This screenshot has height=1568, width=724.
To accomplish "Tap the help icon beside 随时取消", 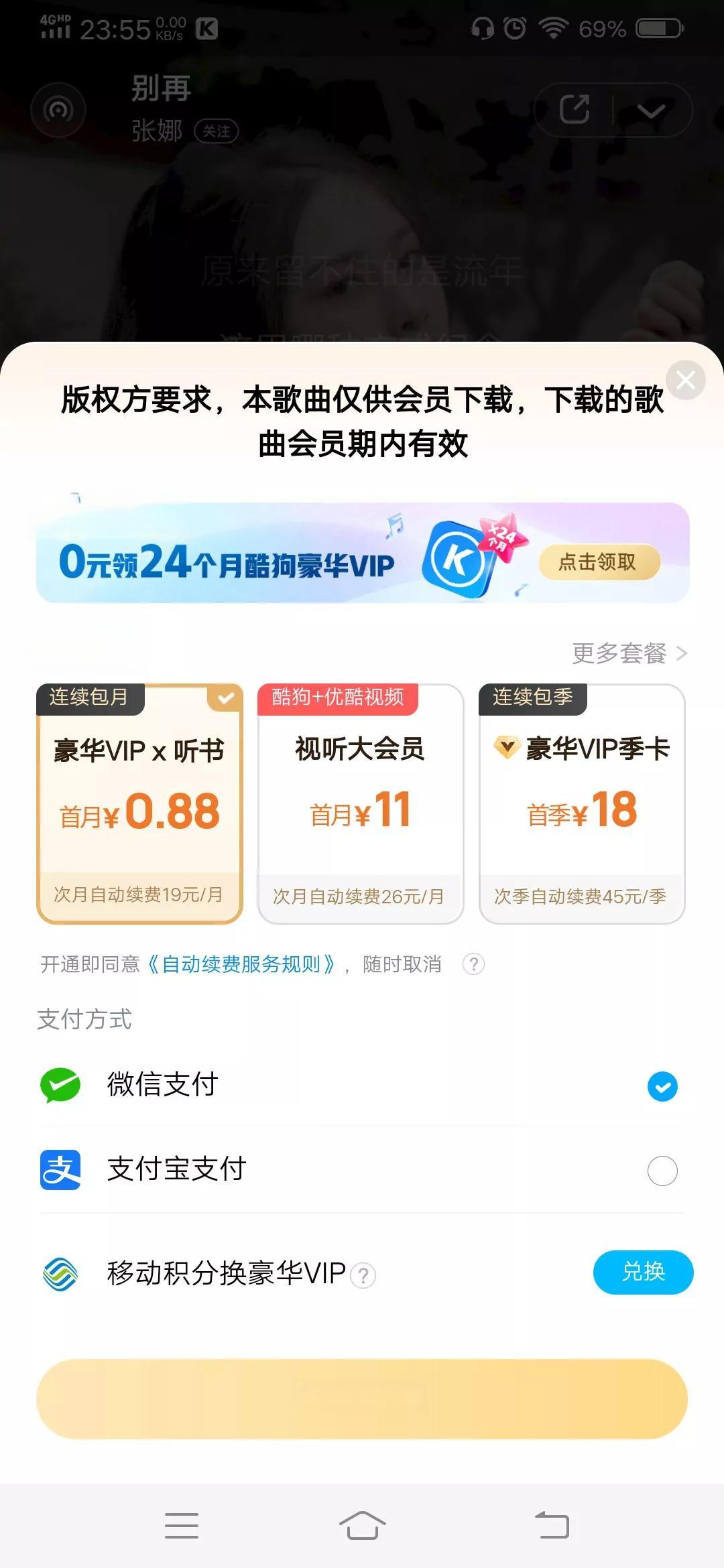I will [x=473, y=964].
